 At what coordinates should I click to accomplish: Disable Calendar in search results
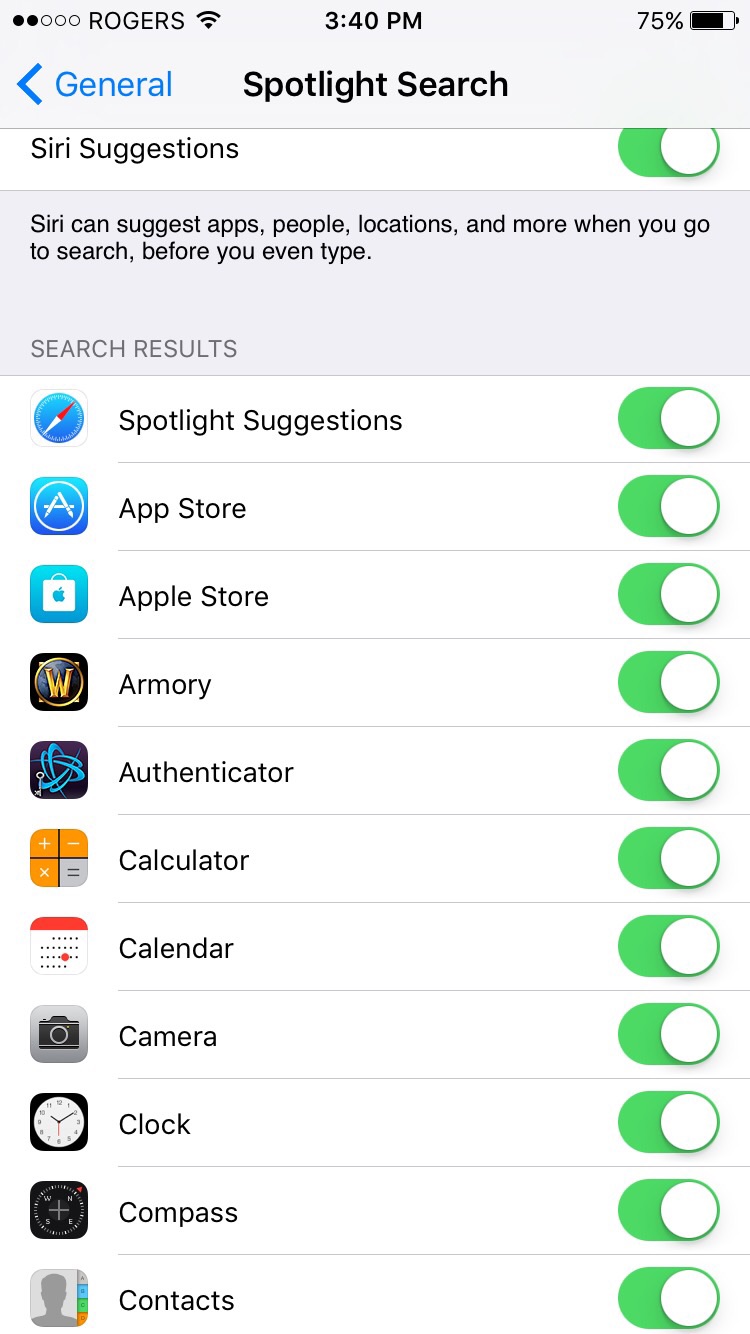pyautogui.click(x=669, y=947)
